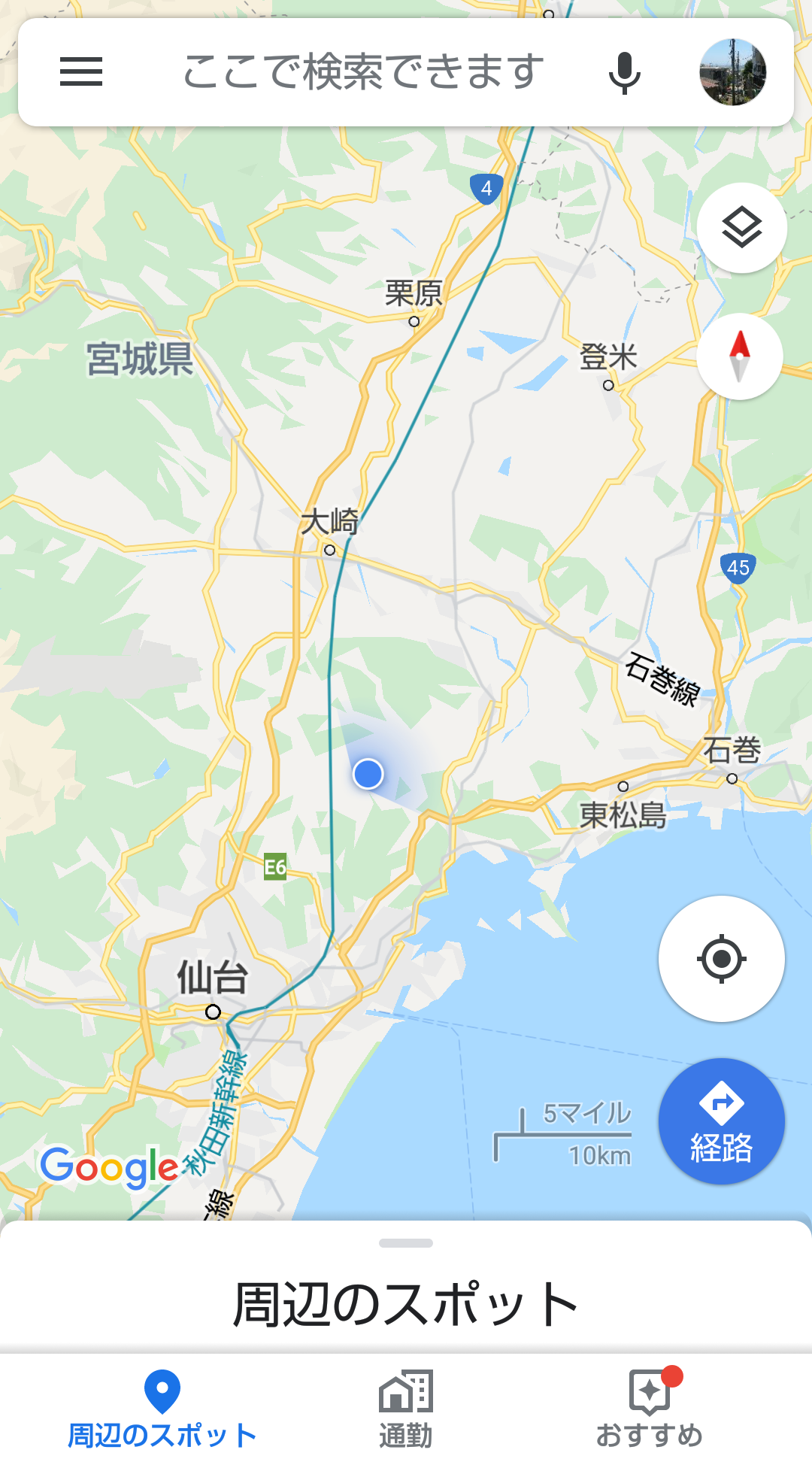The height and width of the screenshot is (1462, 812).
Task: Open the account profile picture
Action: coord(732,72)
